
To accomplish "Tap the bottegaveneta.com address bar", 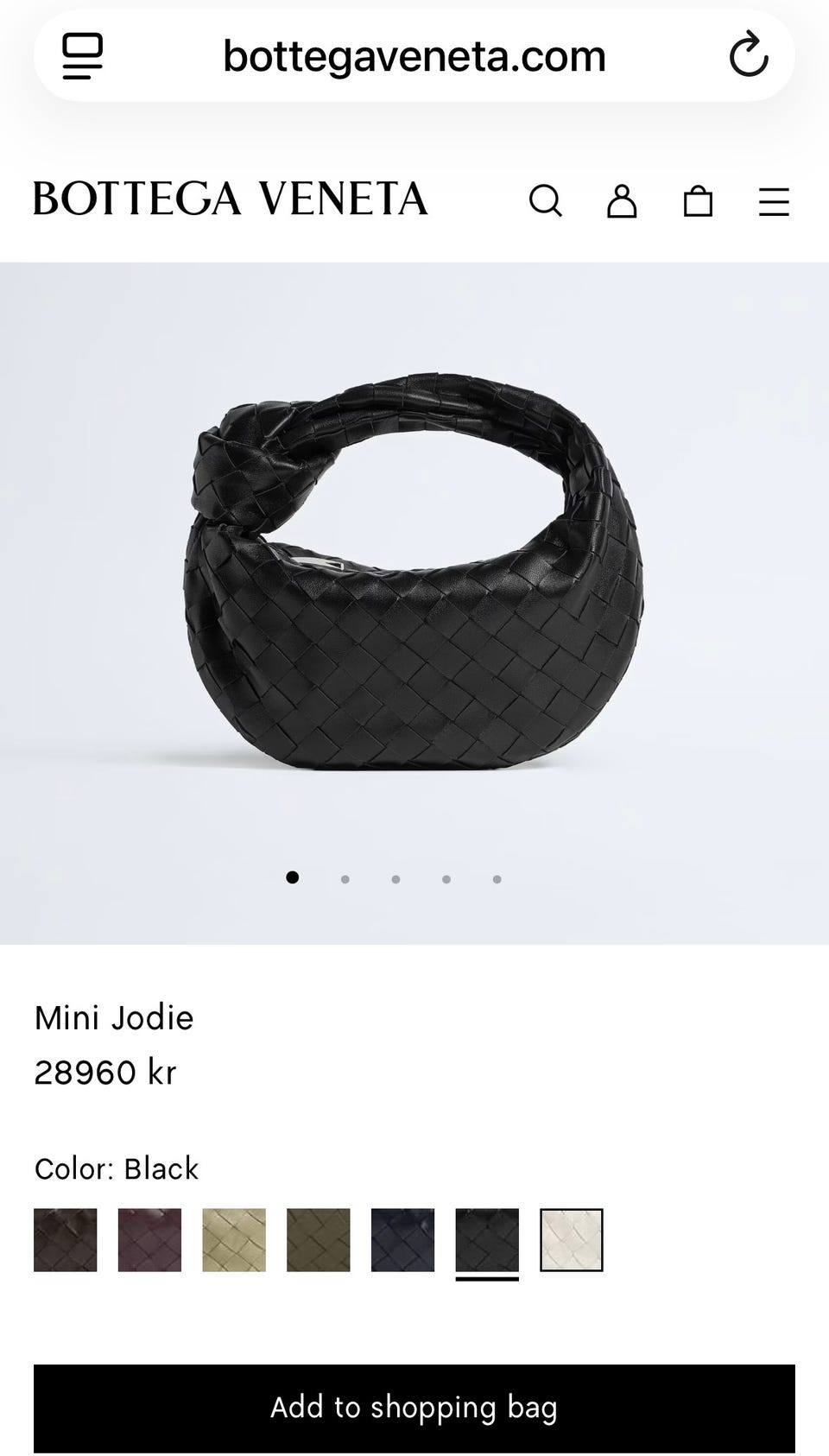I will 414,56.
